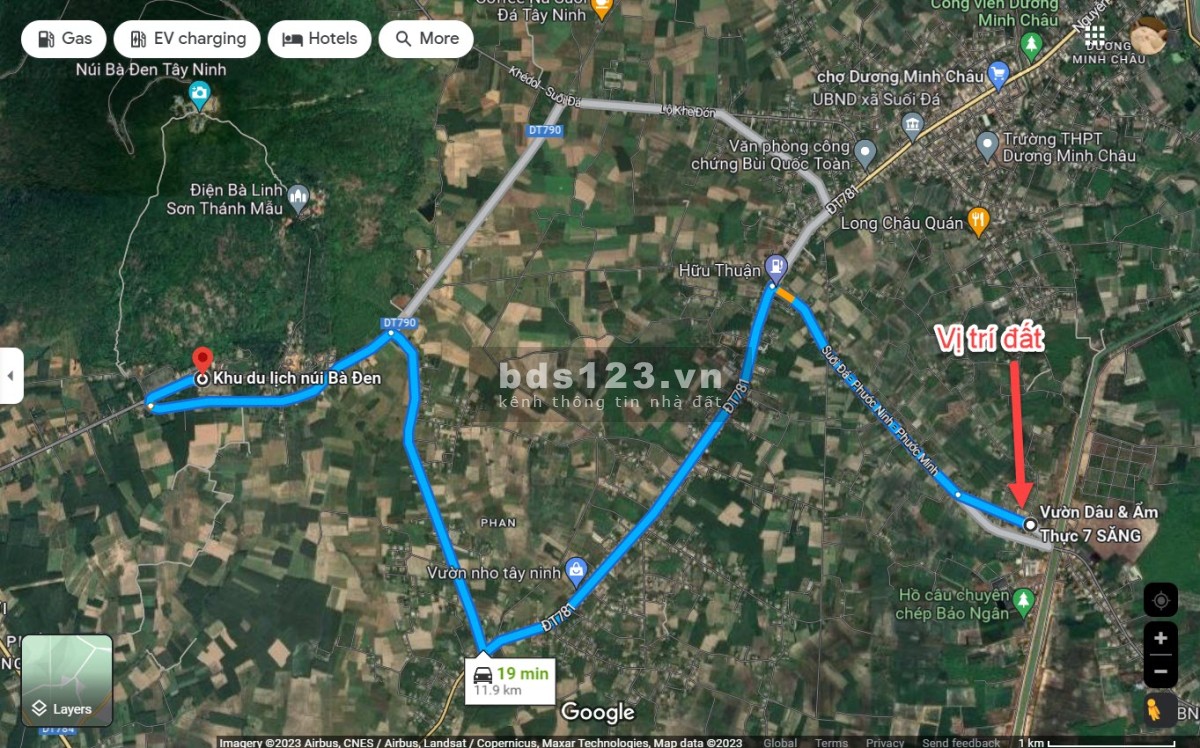Open the Long Châu Quán restaurant marker
Image resolution: width=1200 pixels, height=748 pixels.
[978, 222]
